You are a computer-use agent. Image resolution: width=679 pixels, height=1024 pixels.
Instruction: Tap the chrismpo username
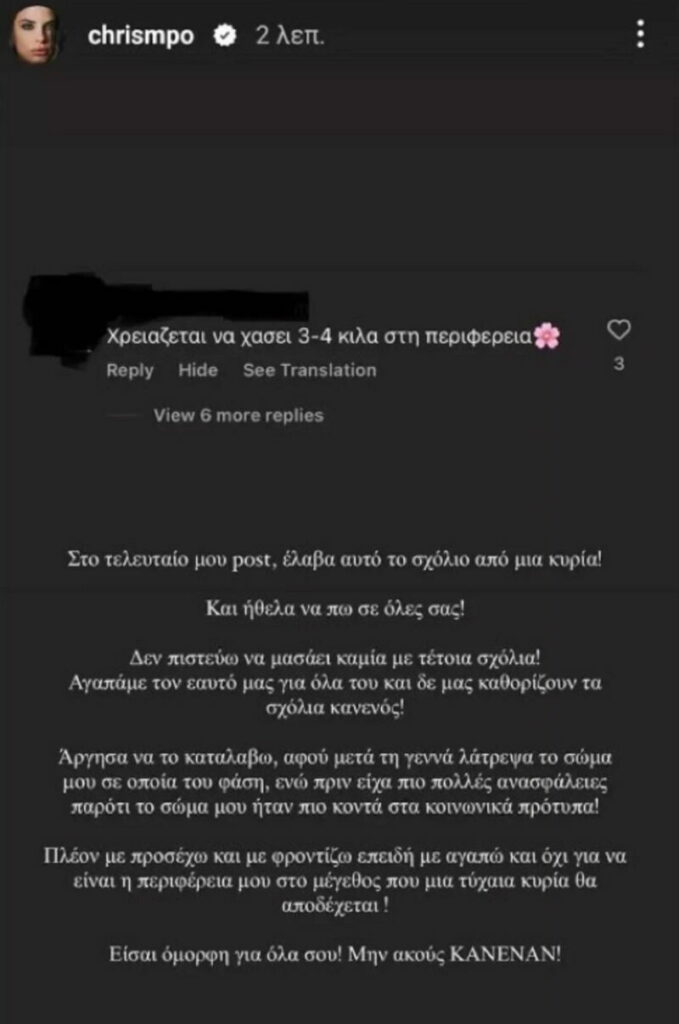(140, 36)
